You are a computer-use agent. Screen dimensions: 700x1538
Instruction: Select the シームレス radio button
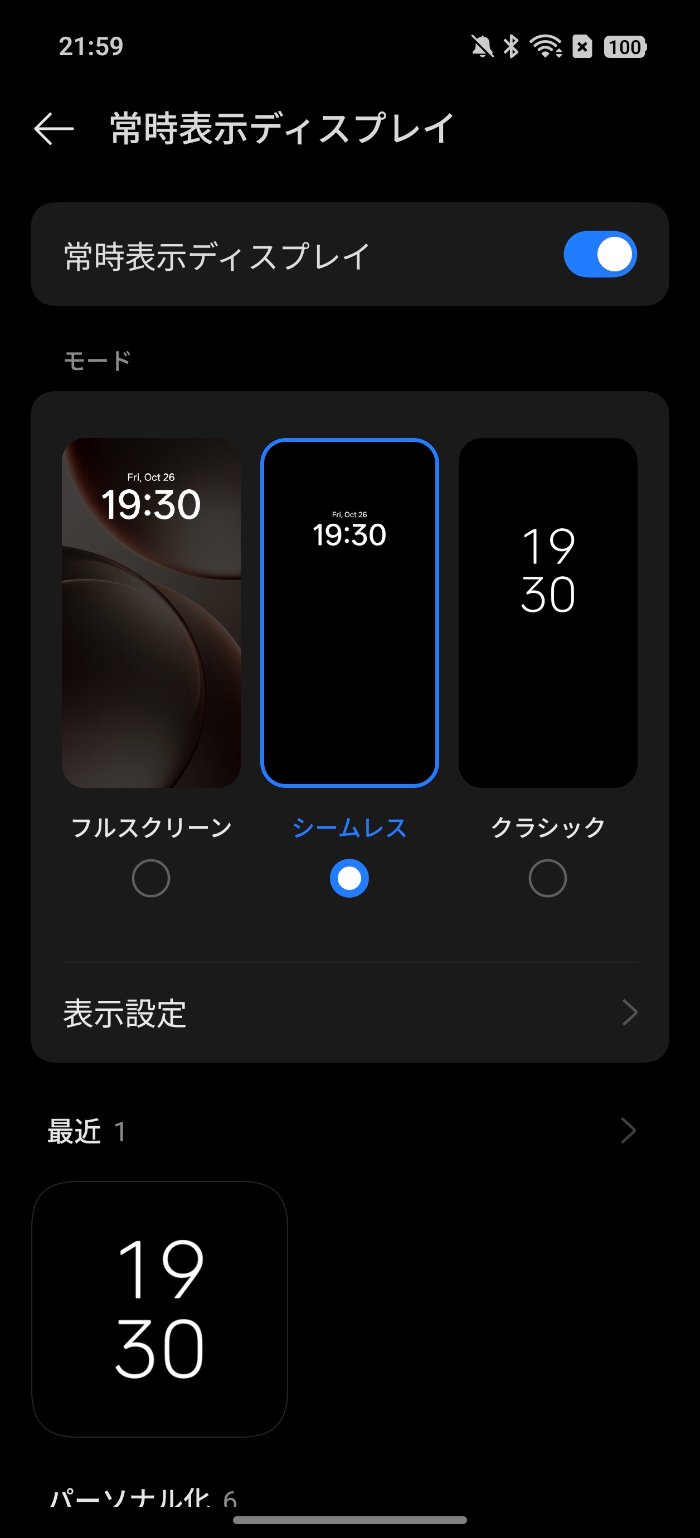[x=349, y=879]
